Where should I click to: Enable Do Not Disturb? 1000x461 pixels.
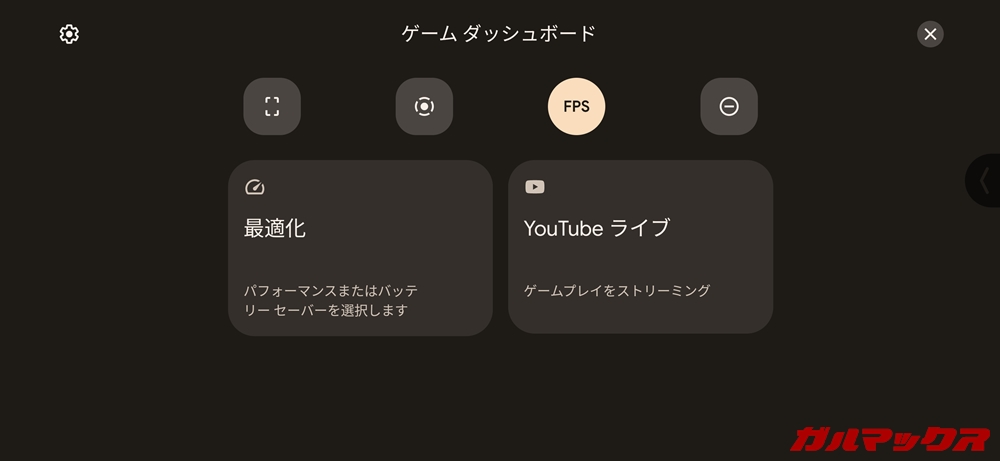tap(729, 106)
